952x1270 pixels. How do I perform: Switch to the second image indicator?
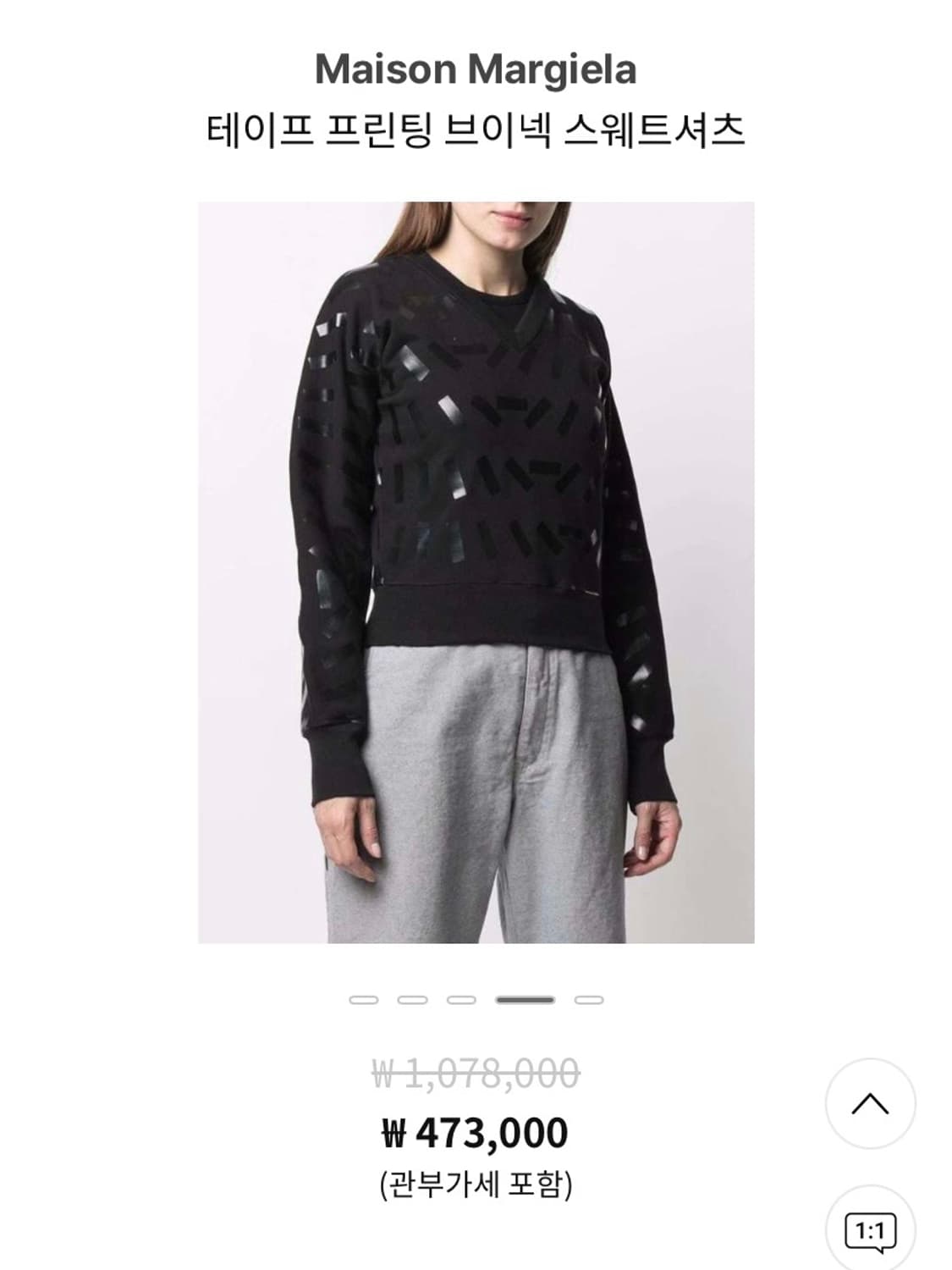point(412,1001)
